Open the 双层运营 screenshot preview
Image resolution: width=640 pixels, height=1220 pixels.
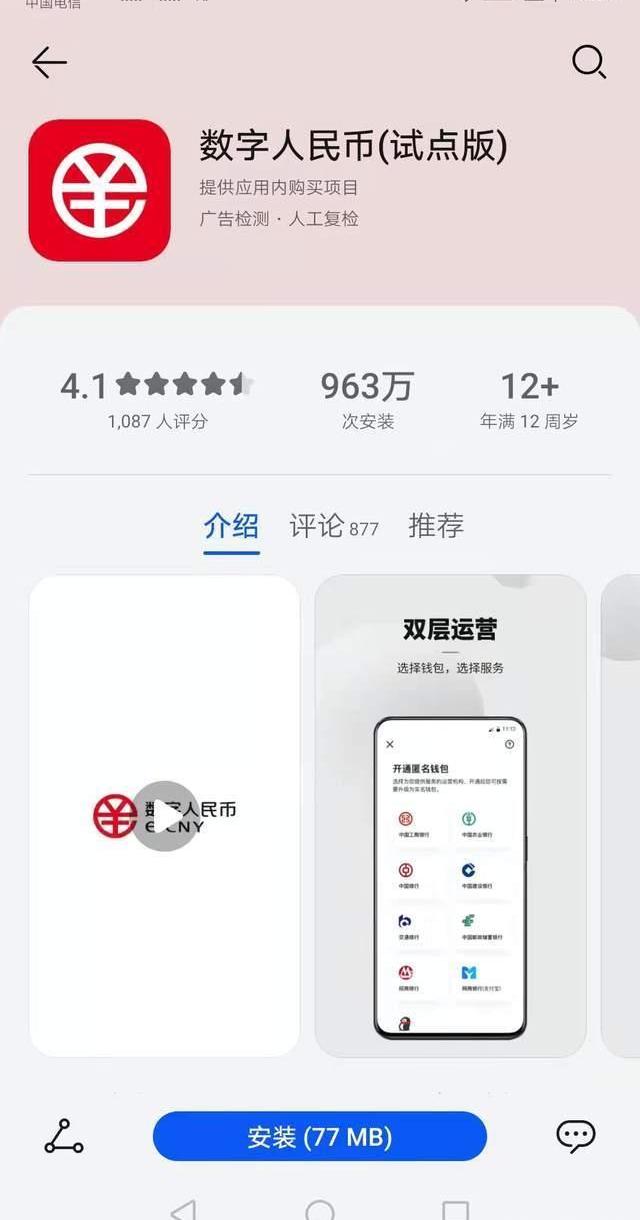pyautogui.click(x=450, y=816)
